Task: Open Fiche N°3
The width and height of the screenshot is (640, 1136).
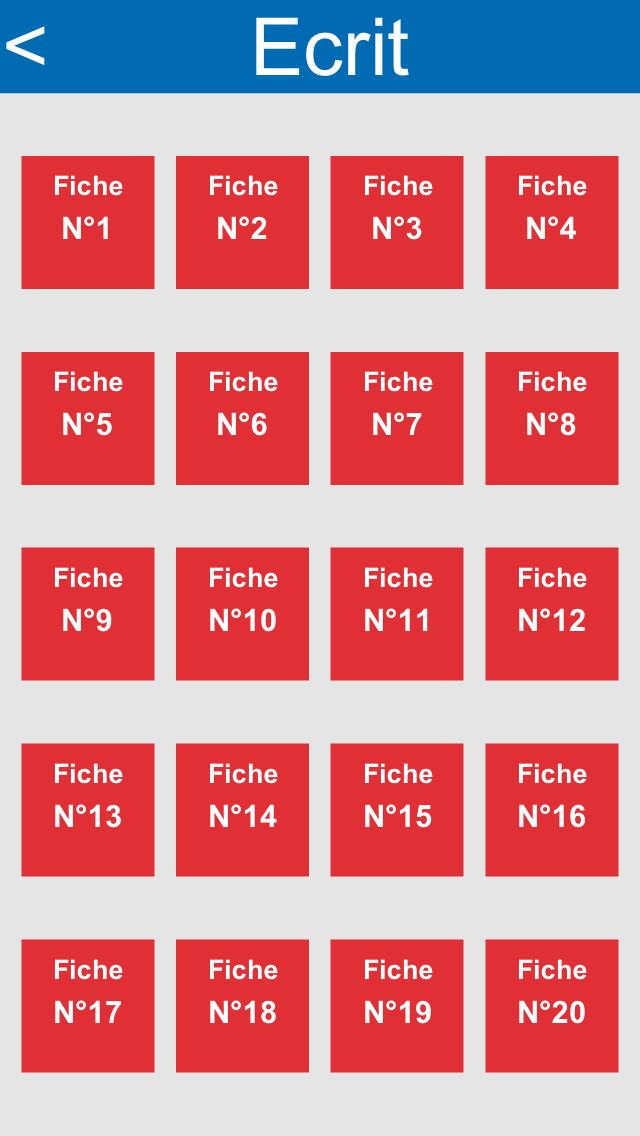Action: [x=397, y=222]
